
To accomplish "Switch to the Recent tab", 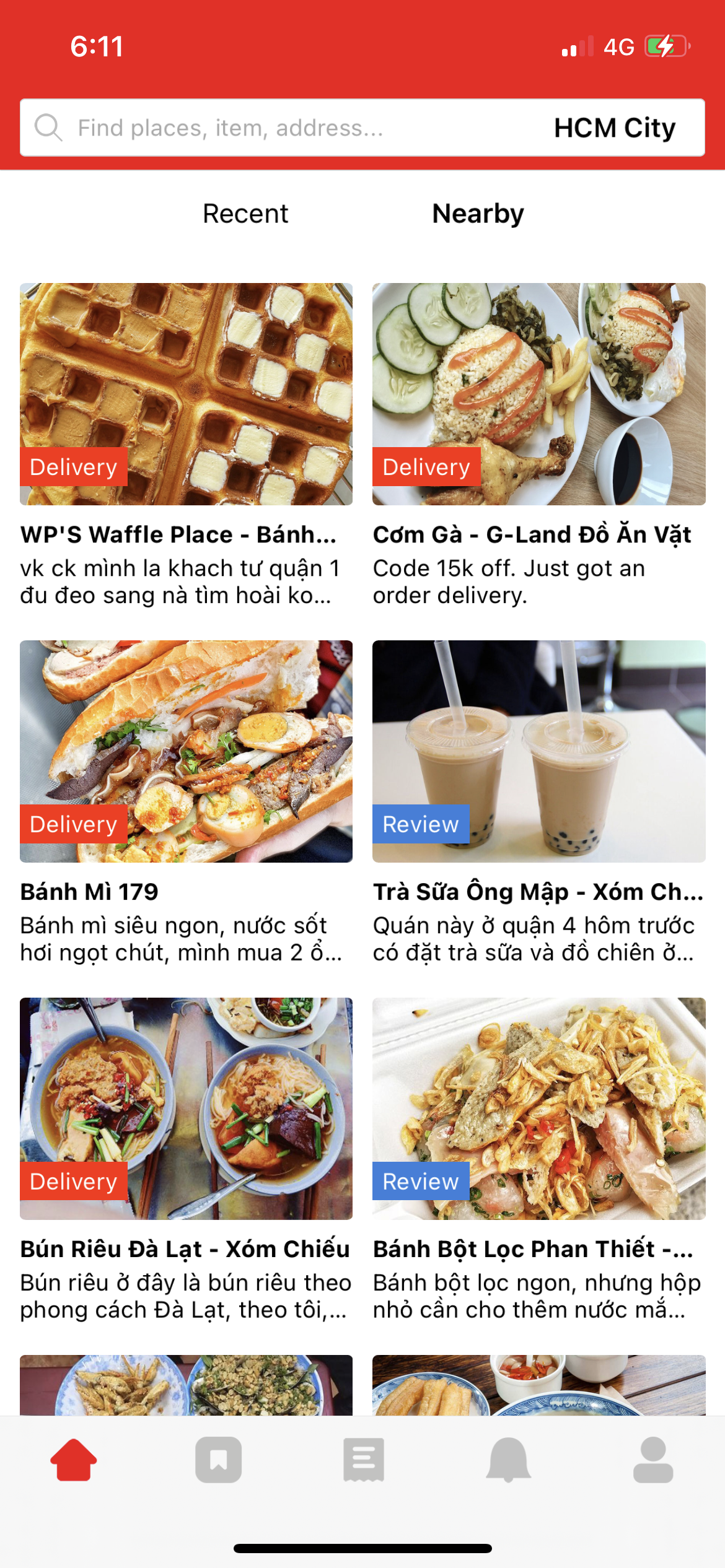I will pos(245,214).
